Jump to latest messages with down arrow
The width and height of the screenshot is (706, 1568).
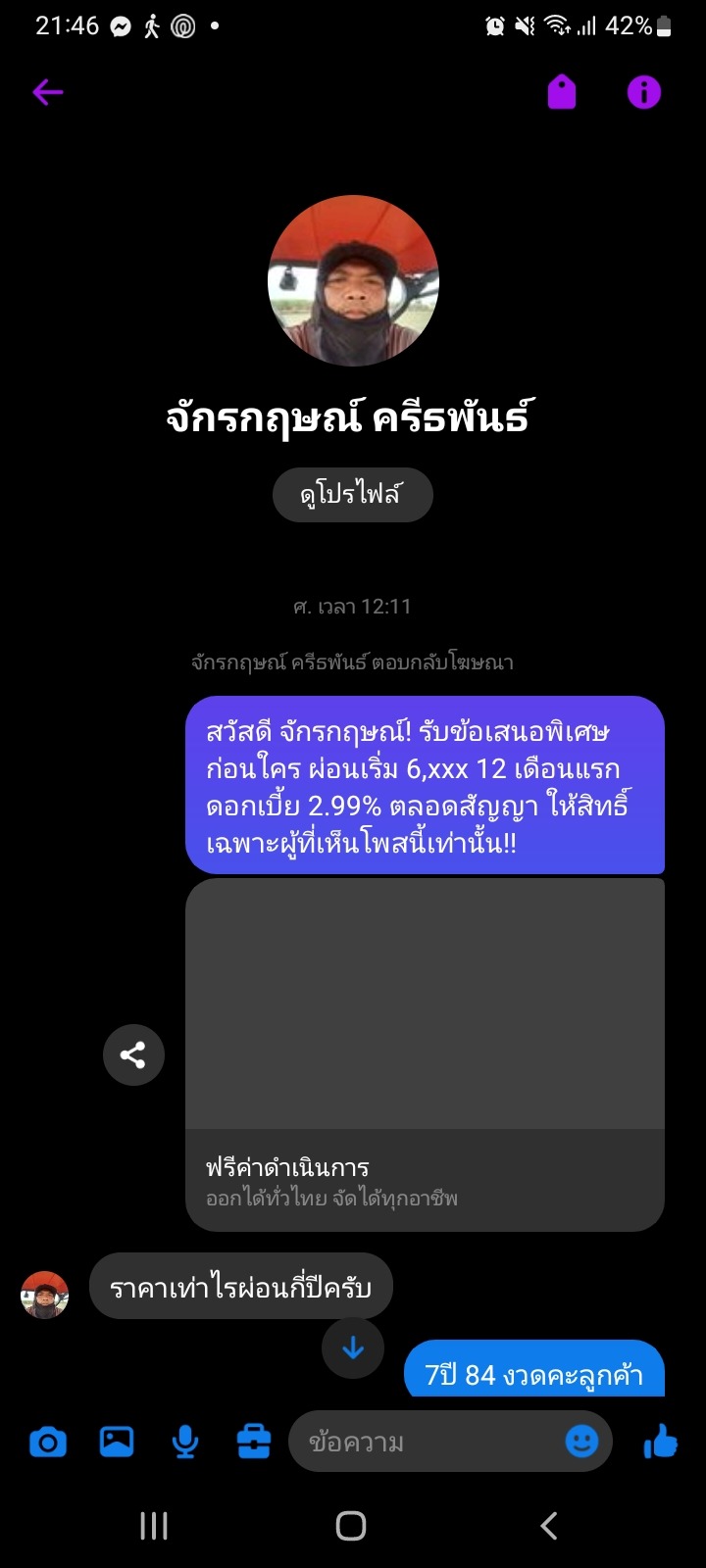pyautogui.click(x=353, y=1348)
